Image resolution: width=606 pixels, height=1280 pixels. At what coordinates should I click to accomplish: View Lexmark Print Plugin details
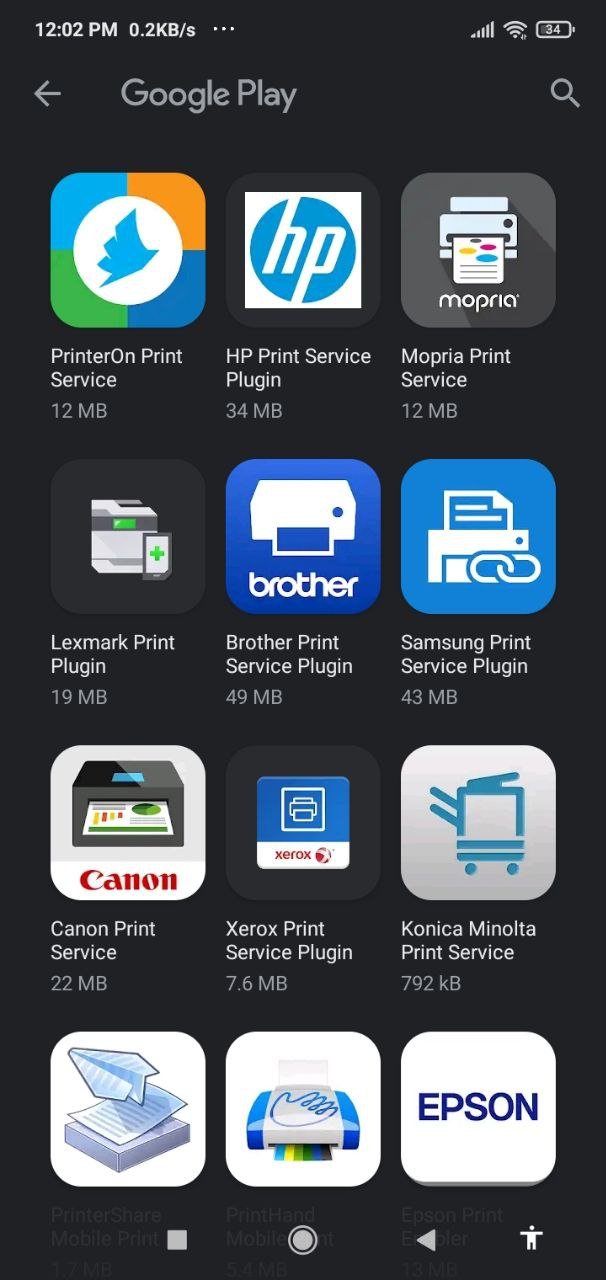point(128,536)
